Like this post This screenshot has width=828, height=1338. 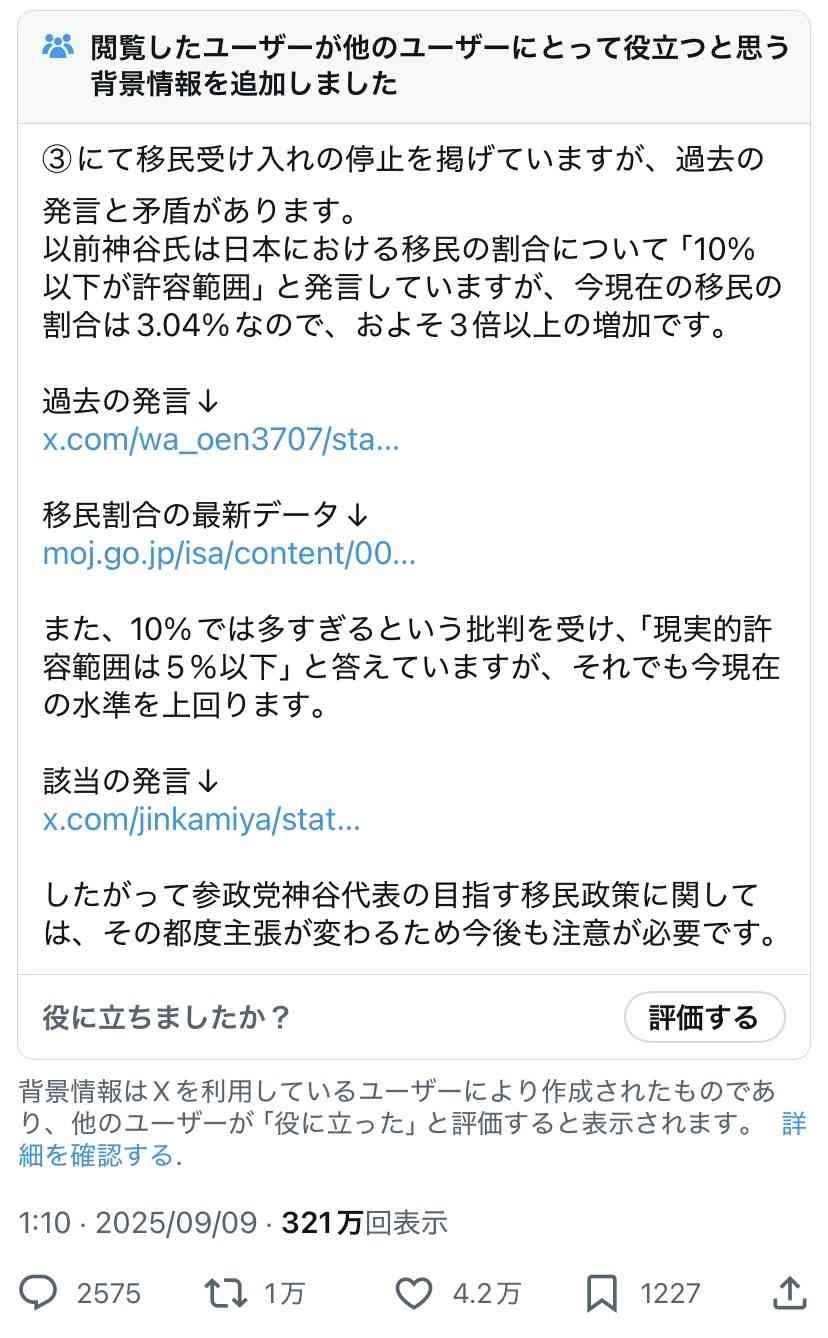pyautogui.click(x=413, y=1293)
